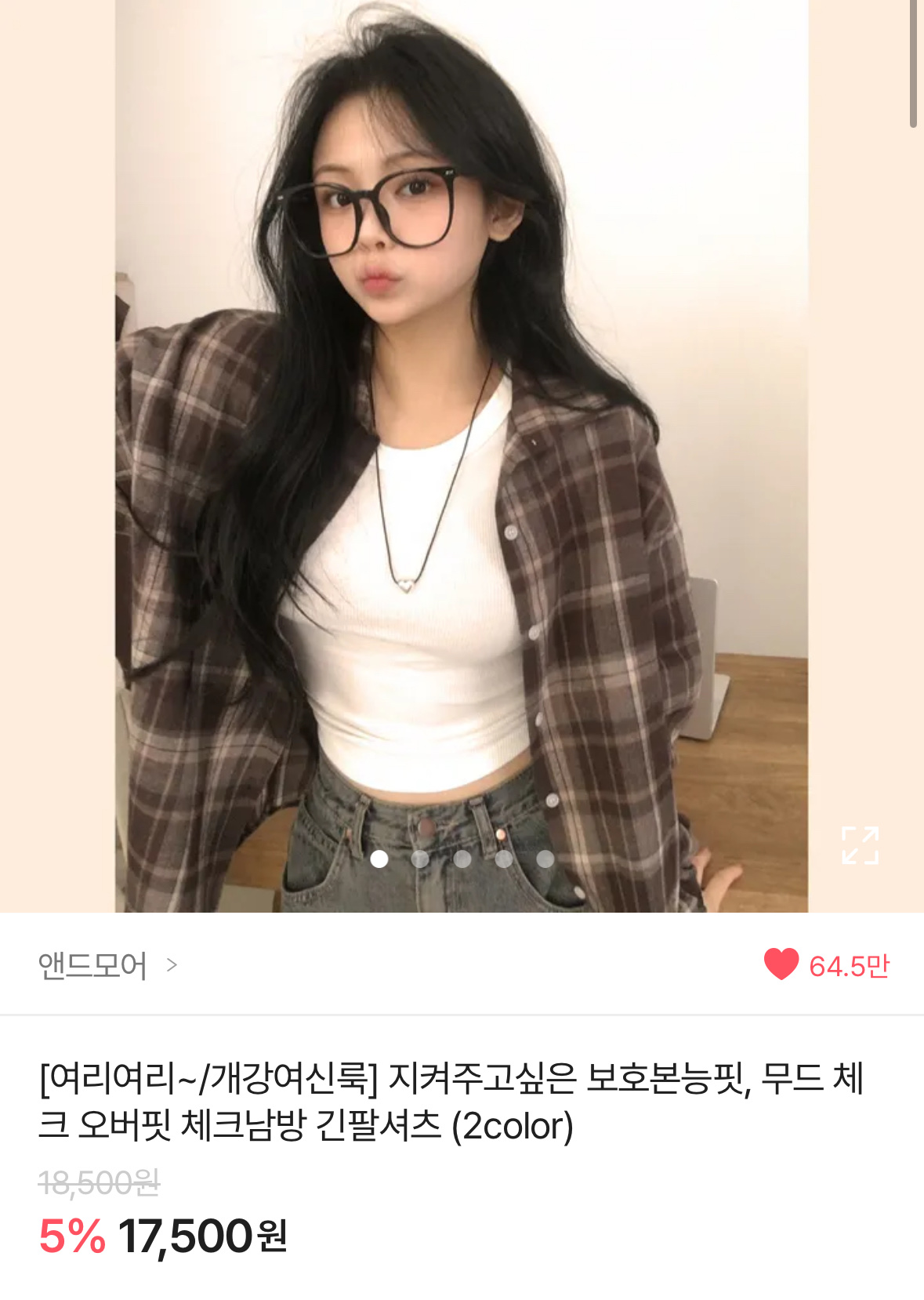Open the main product photo
Viewport: 924px width, 1300px height.
coord(462,455)
